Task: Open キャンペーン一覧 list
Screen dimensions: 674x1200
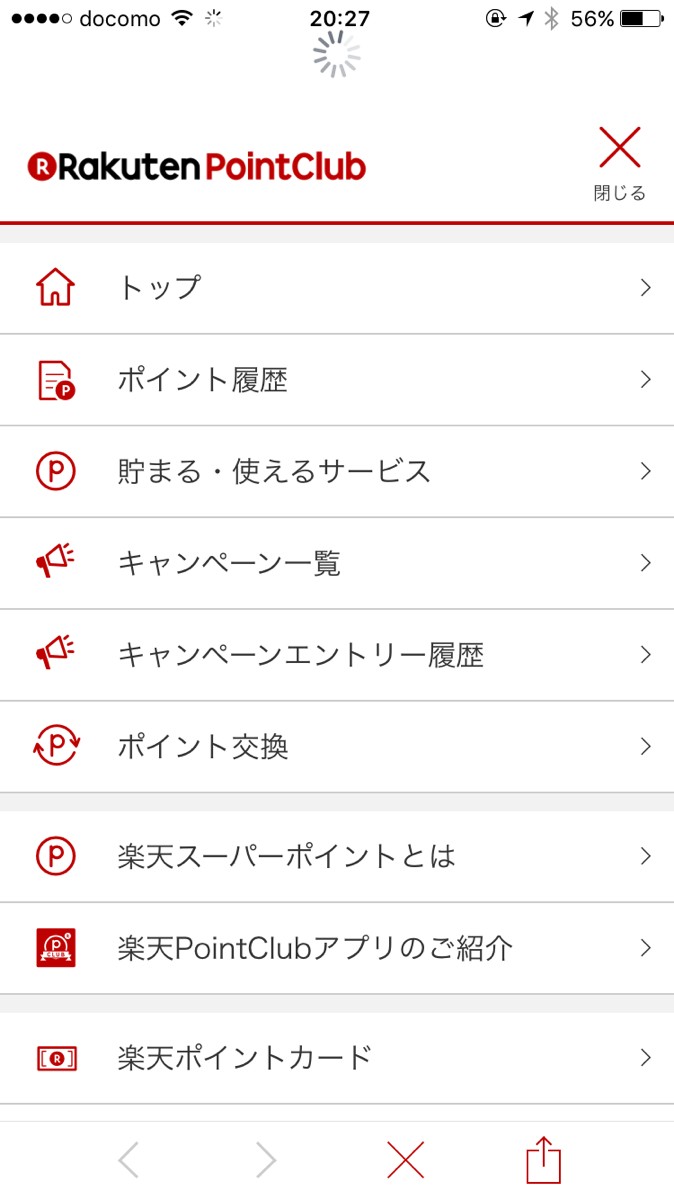Action: click(337, 563)
